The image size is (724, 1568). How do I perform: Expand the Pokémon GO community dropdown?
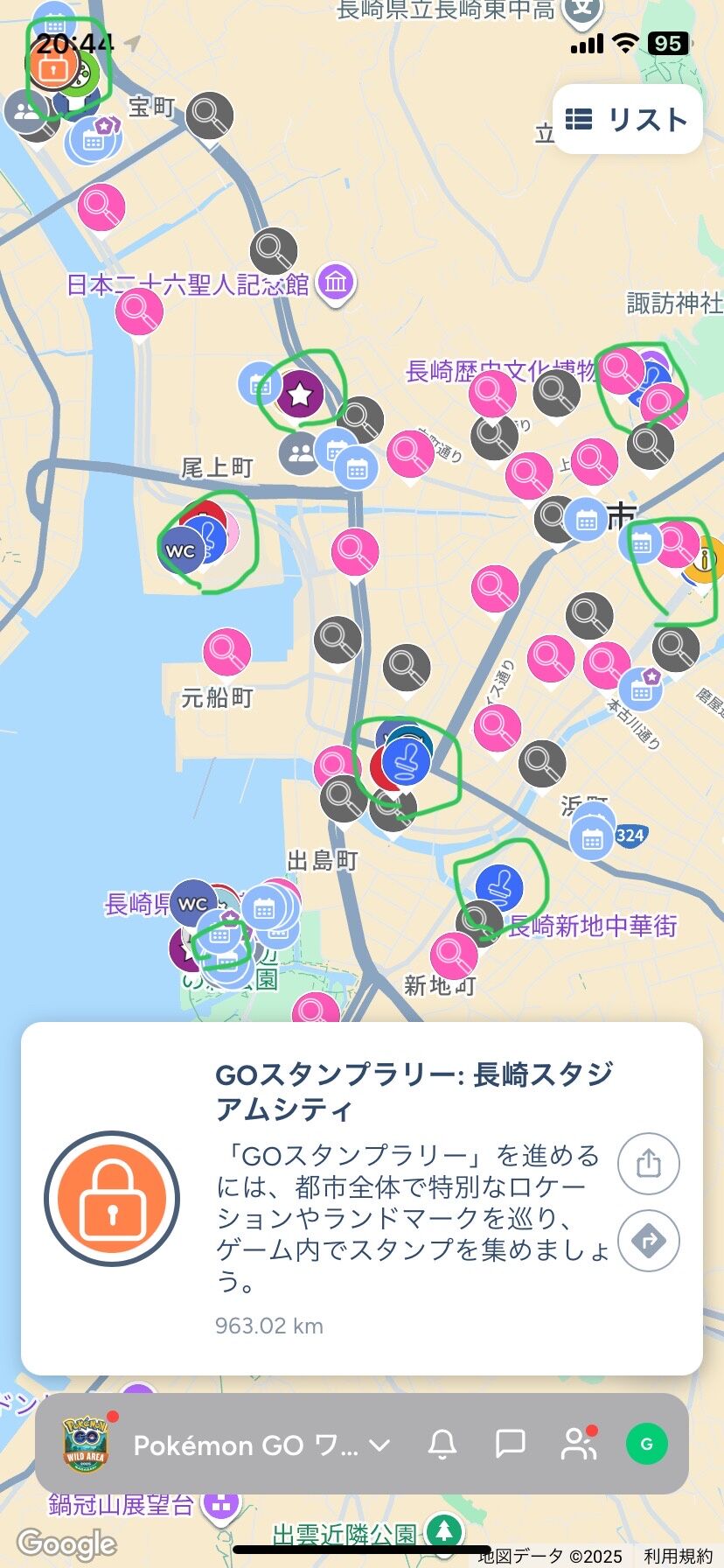[x=379, y=1445]
